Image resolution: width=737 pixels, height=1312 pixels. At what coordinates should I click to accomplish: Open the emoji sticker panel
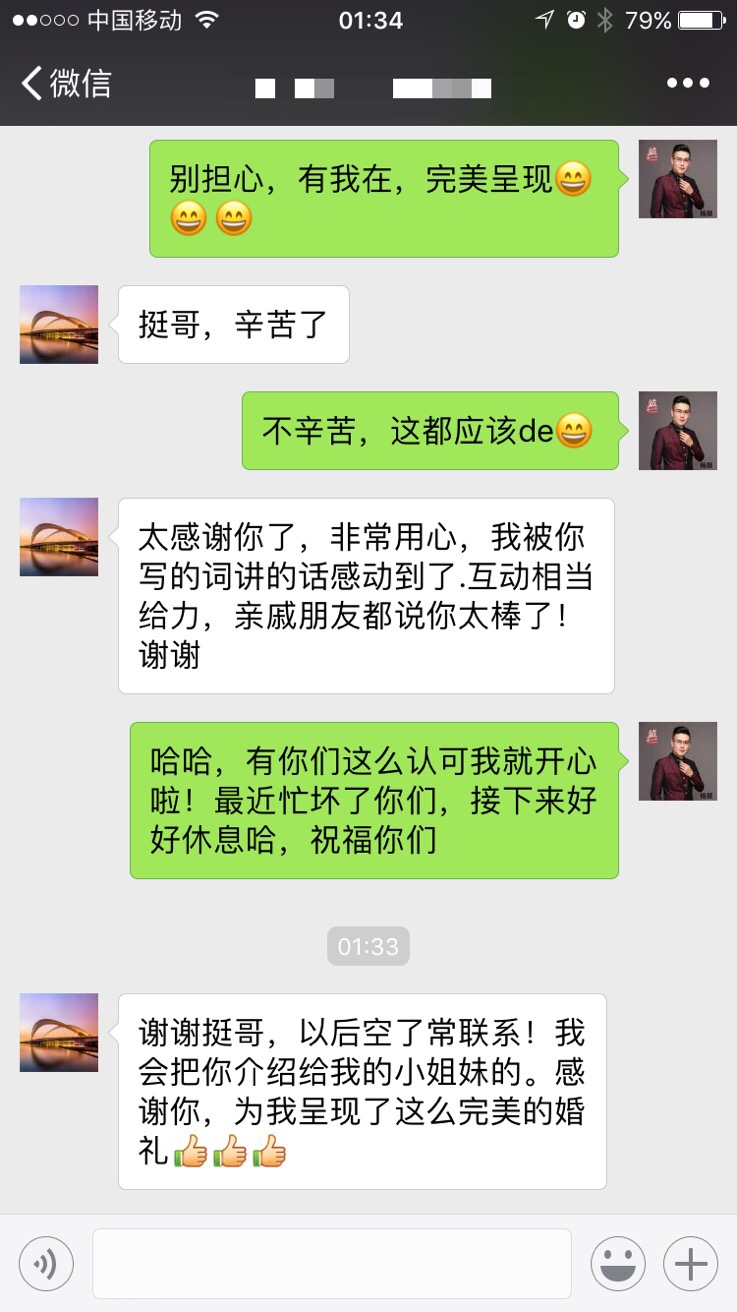tap(617, 1264)
